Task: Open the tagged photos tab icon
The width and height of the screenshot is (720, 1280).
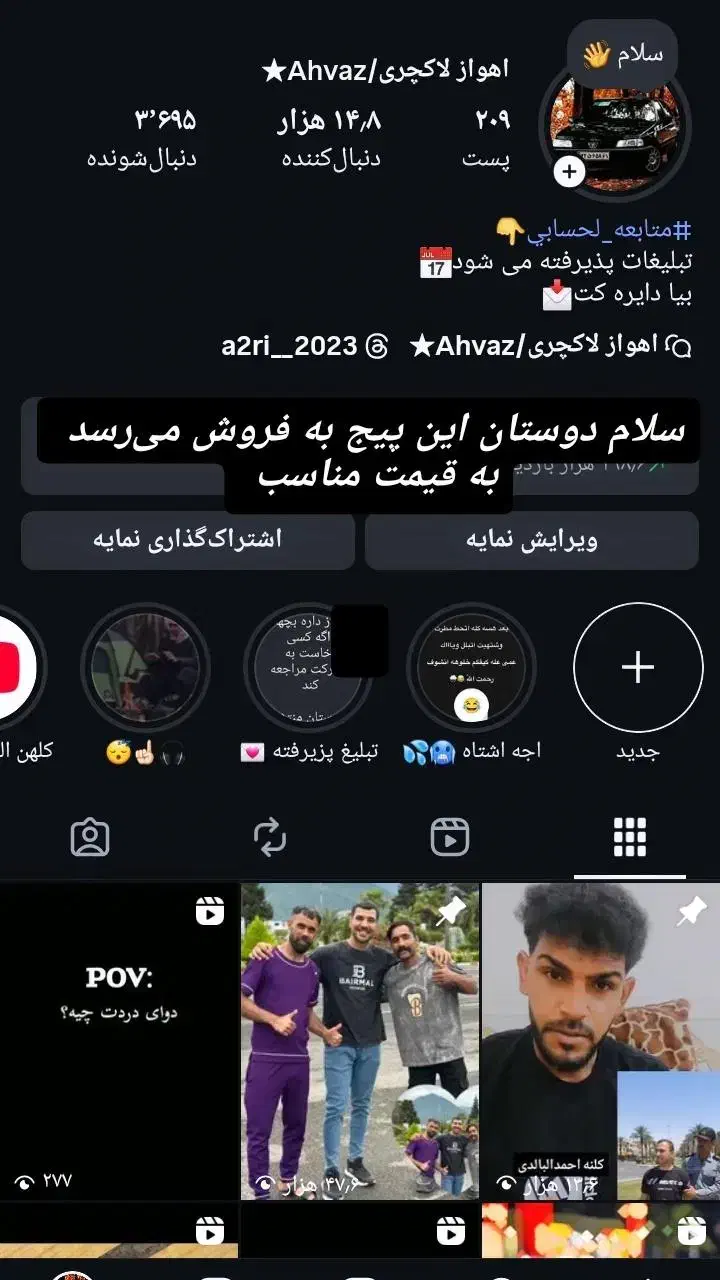Action: [x=91, y=838]
